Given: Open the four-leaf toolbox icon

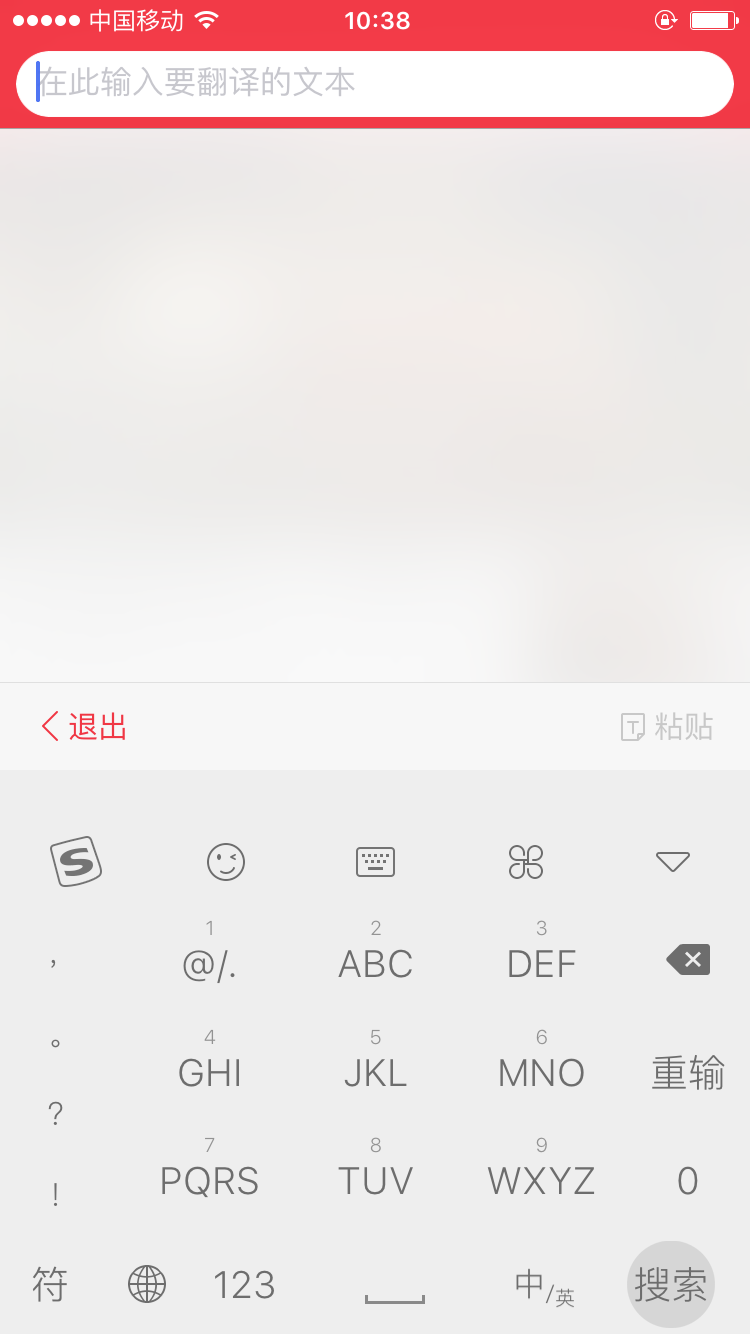Looking at the screenshot, I should (x=526, y=861).
